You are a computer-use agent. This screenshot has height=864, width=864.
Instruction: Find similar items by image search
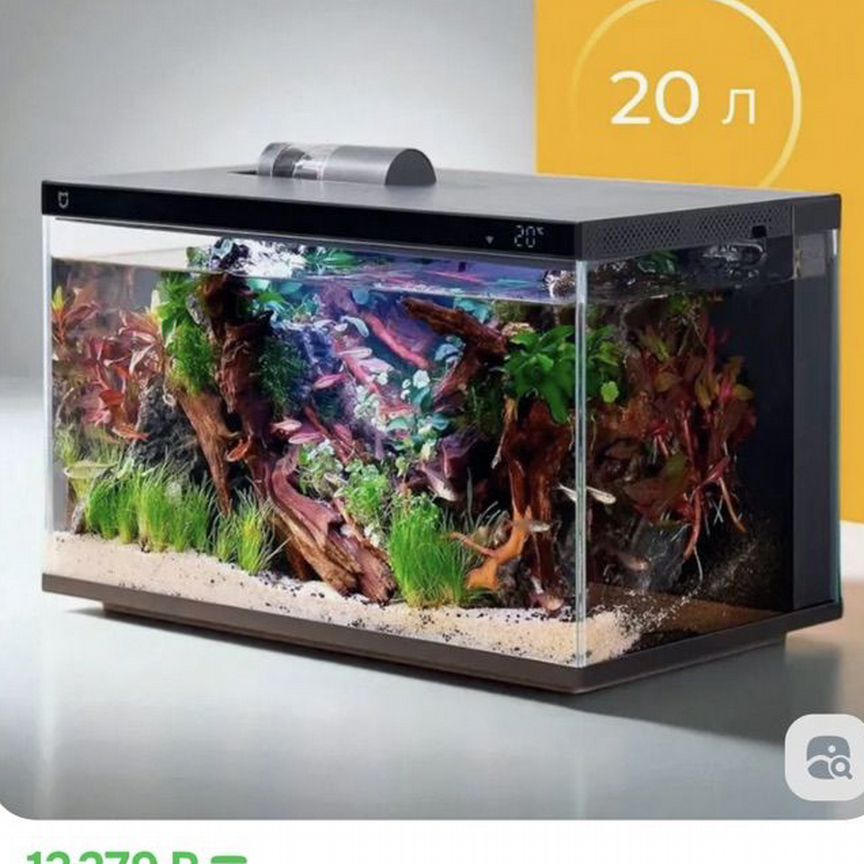coord(824,757)
